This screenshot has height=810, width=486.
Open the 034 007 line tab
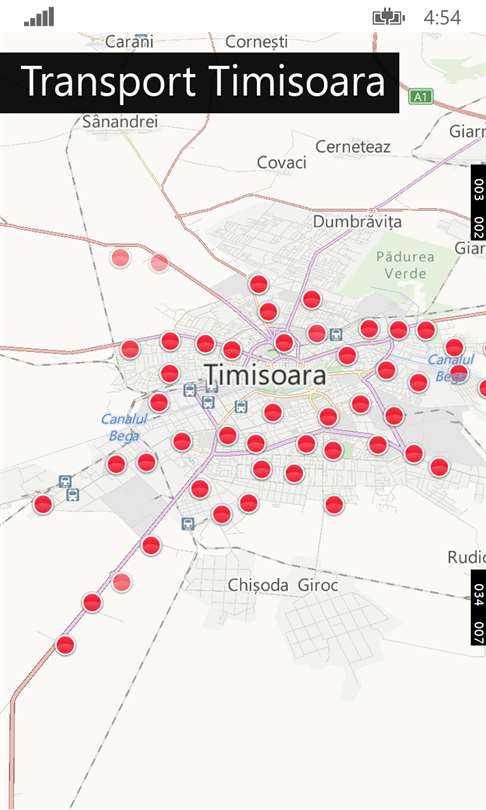[x=479, y=608]
